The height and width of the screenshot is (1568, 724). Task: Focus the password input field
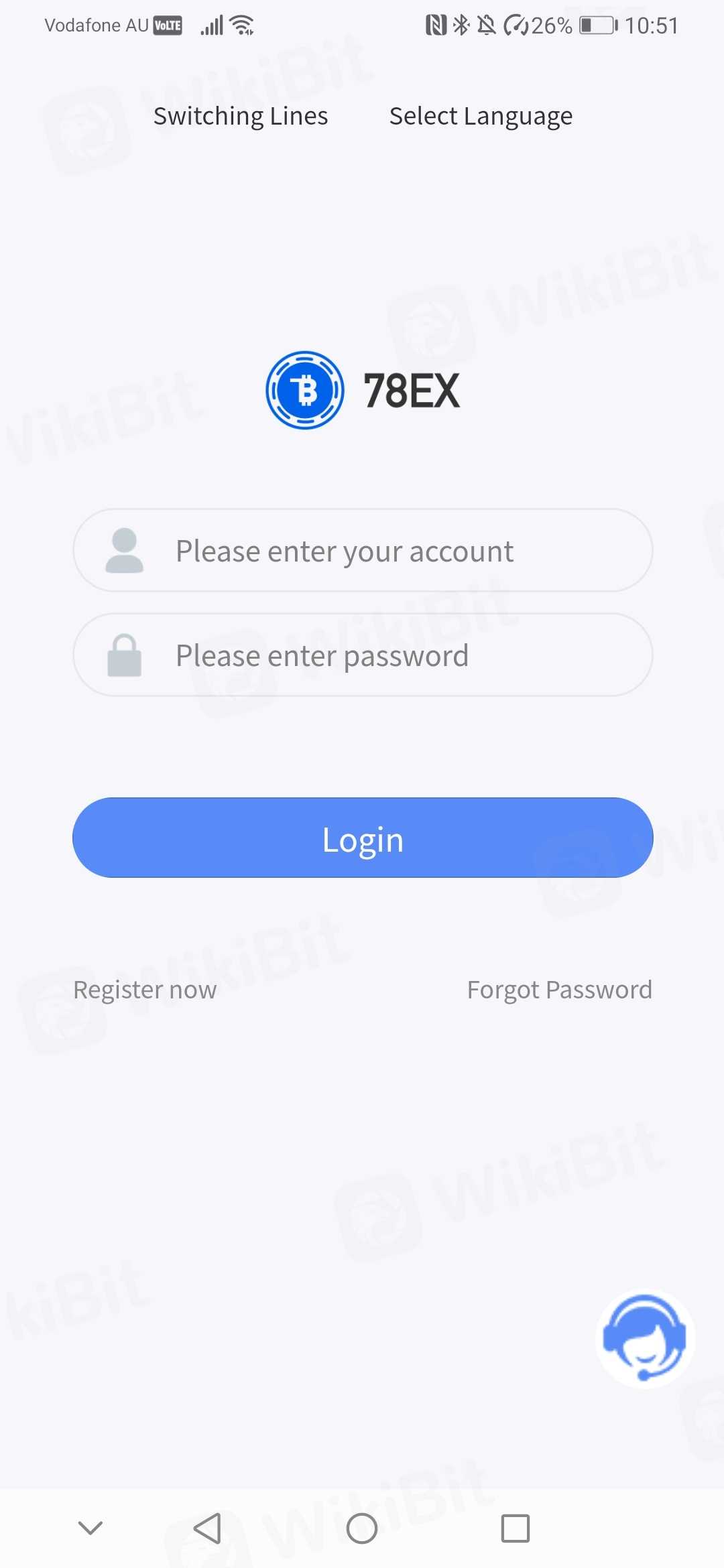362,655
